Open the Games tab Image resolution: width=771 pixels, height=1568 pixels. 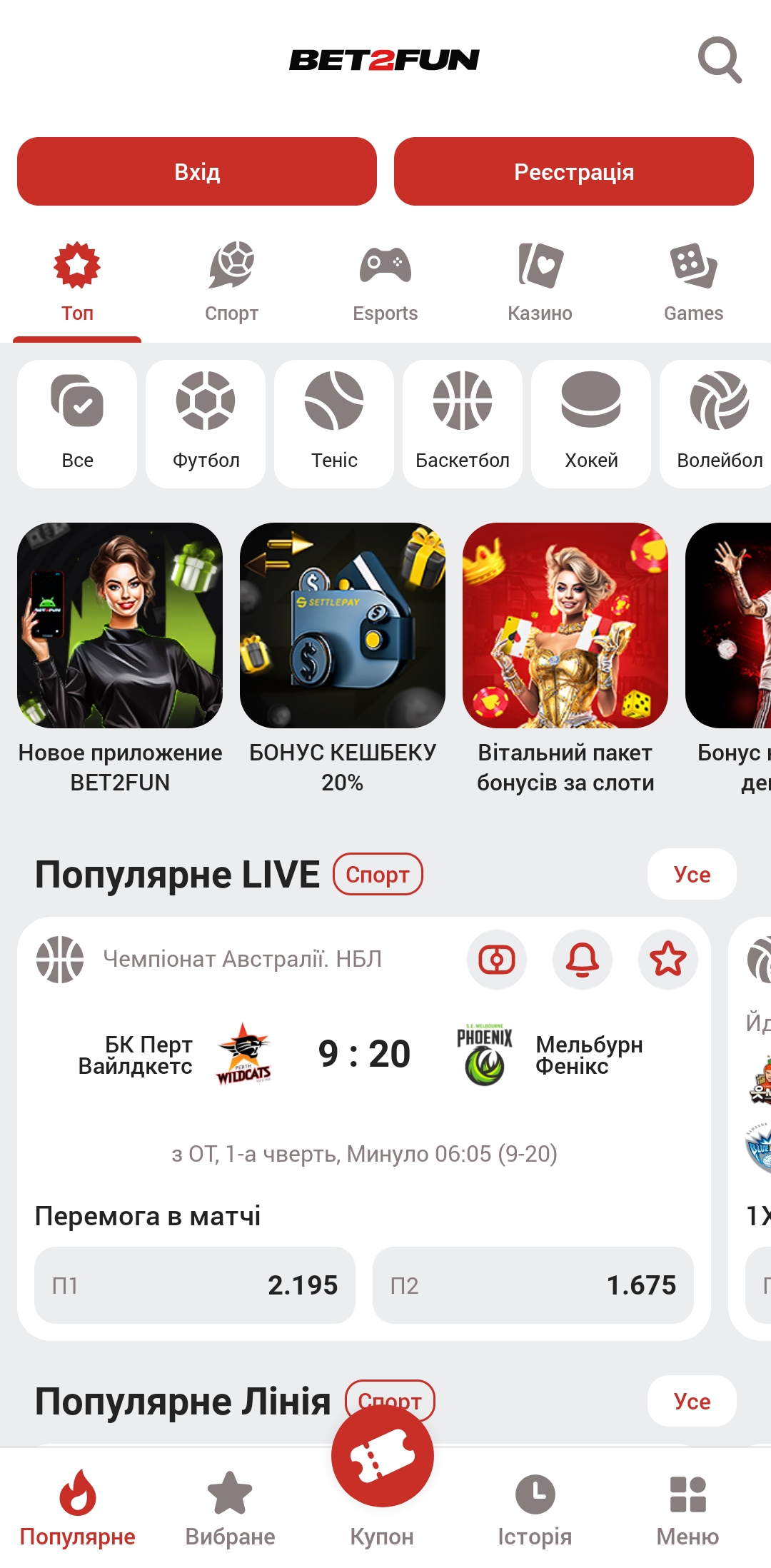tap(693, 283)
